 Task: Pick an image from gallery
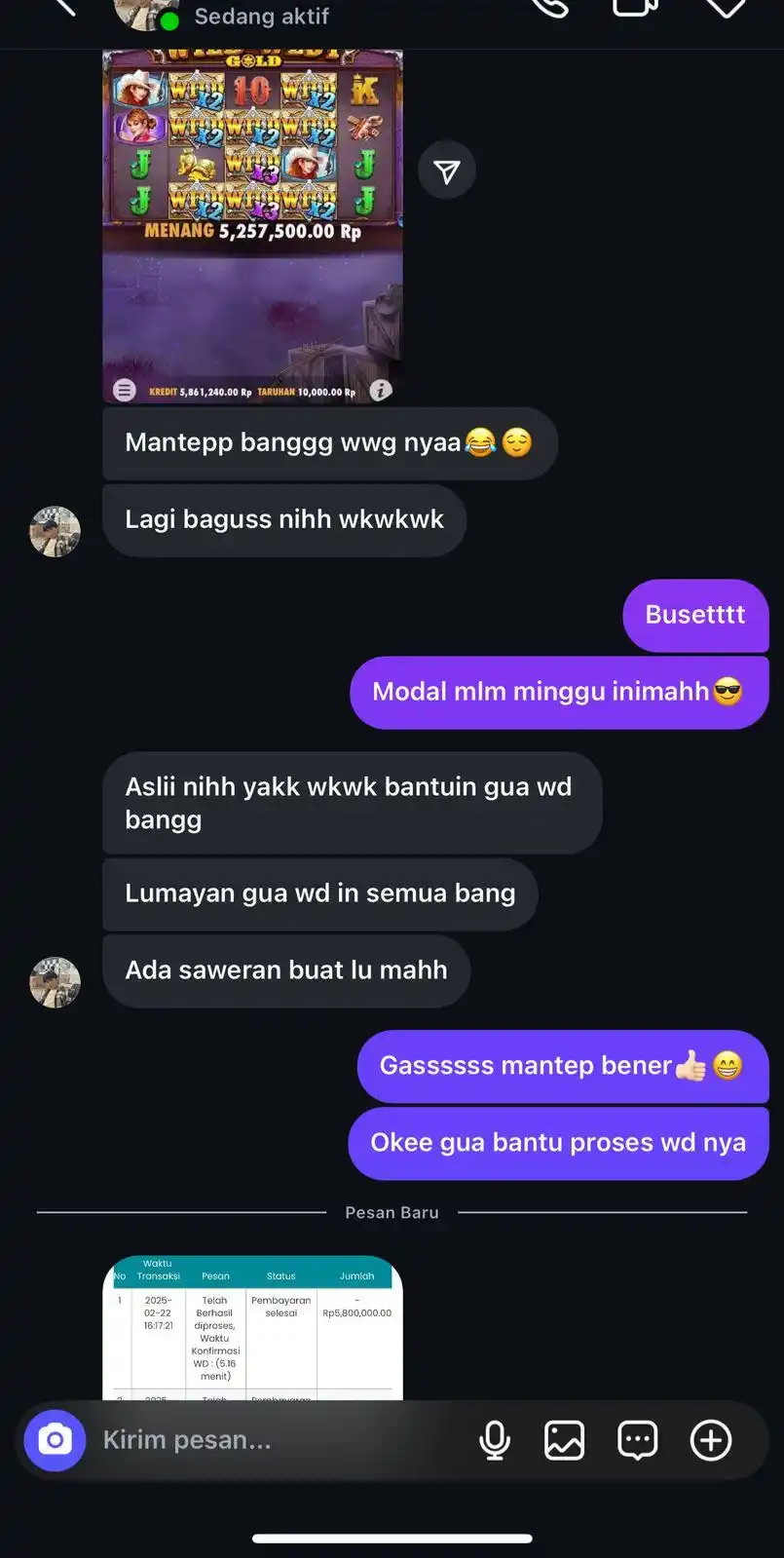(x=565, y=1440)
